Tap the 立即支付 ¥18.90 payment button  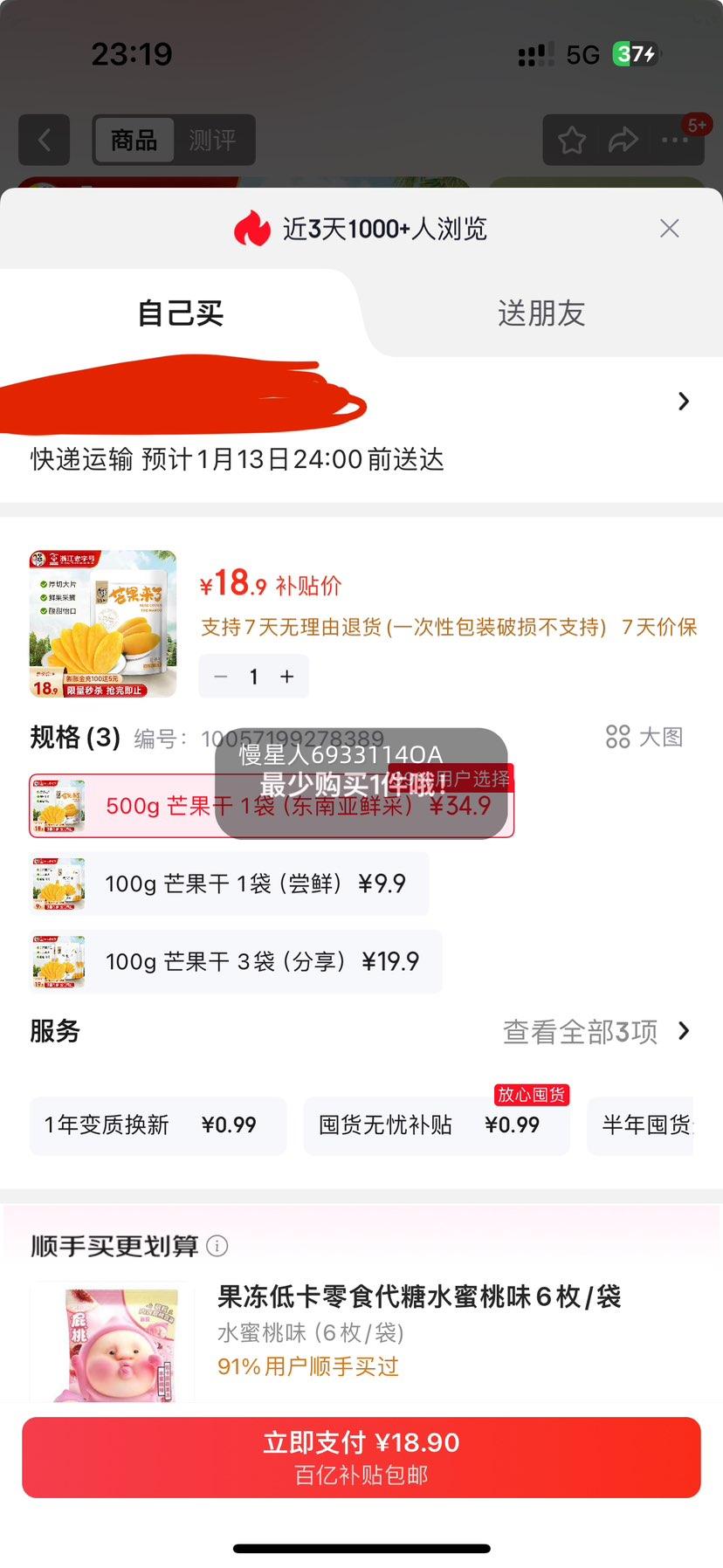tap(361, 1455)
